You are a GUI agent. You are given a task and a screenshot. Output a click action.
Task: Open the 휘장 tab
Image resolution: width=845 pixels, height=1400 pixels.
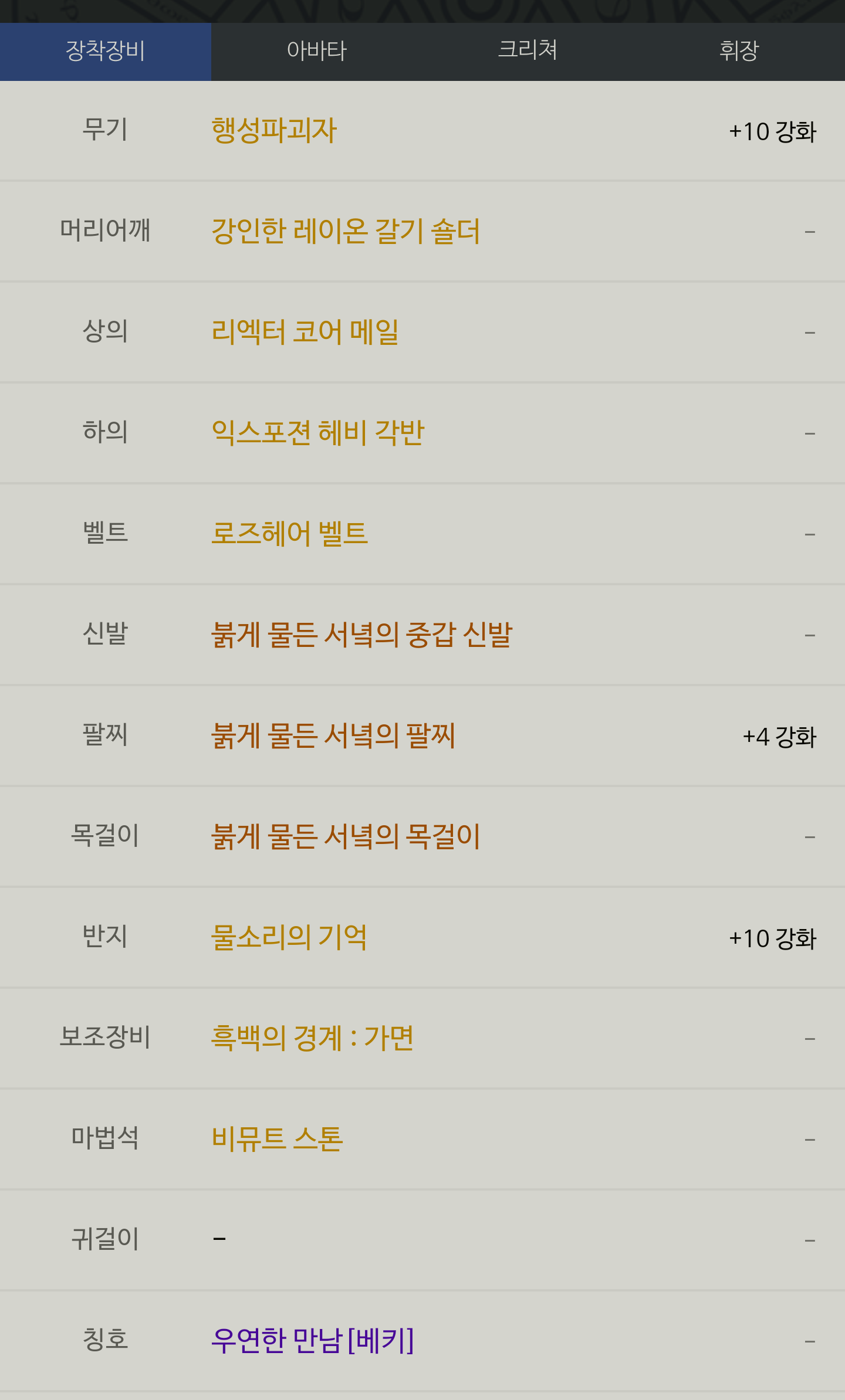[x=739, y=52]
